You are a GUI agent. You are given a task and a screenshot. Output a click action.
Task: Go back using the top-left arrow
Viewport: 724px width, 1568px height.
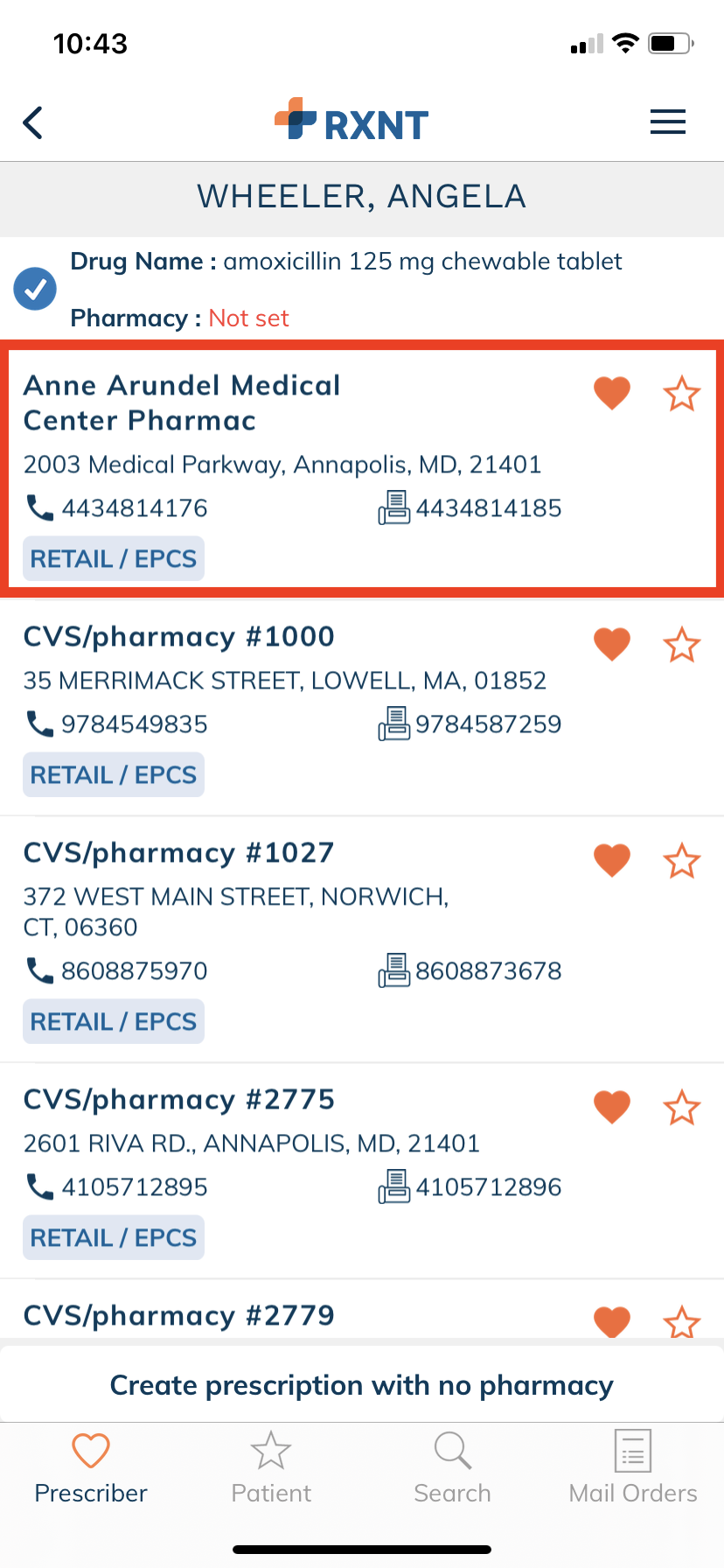point(33,122)
